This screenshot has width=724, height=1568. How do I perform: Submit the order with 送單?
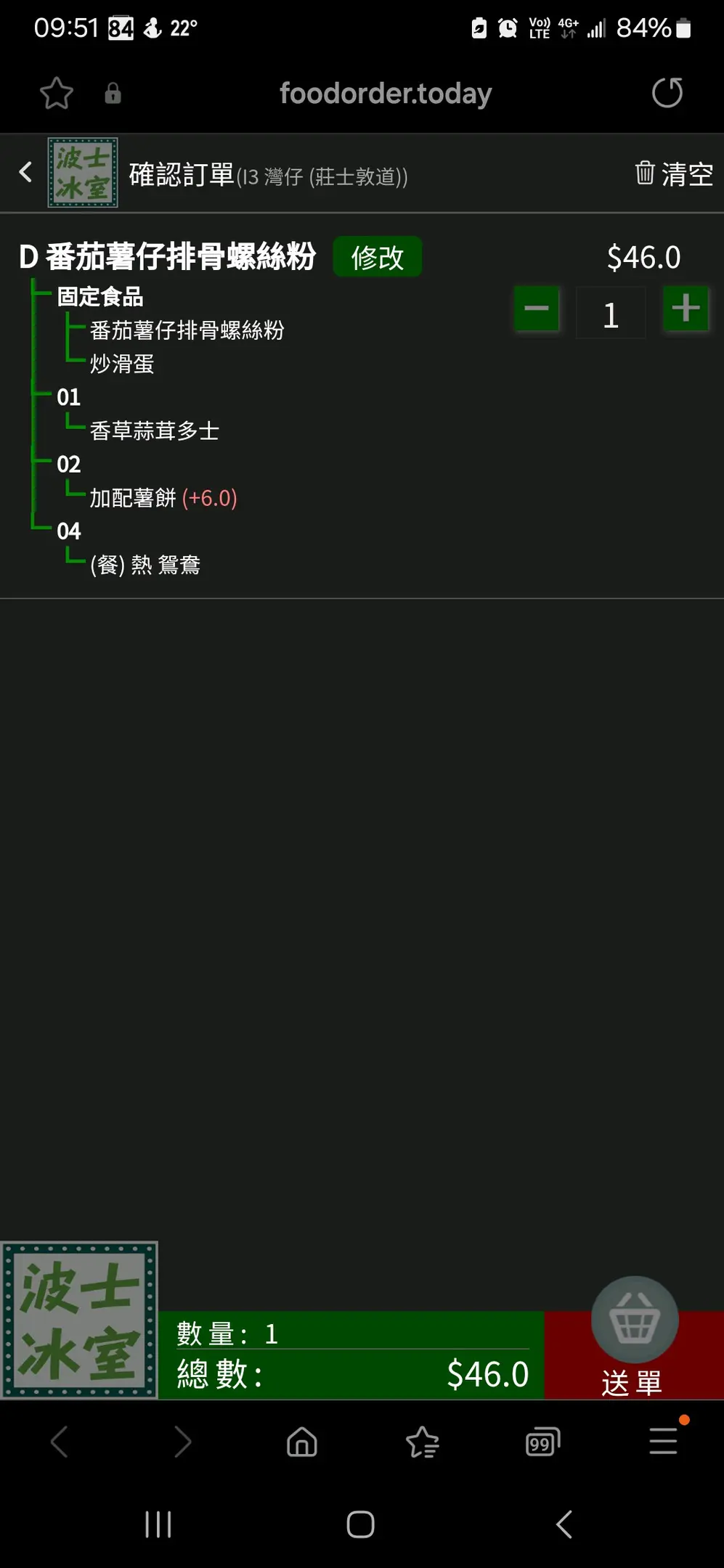point(633,1355)
